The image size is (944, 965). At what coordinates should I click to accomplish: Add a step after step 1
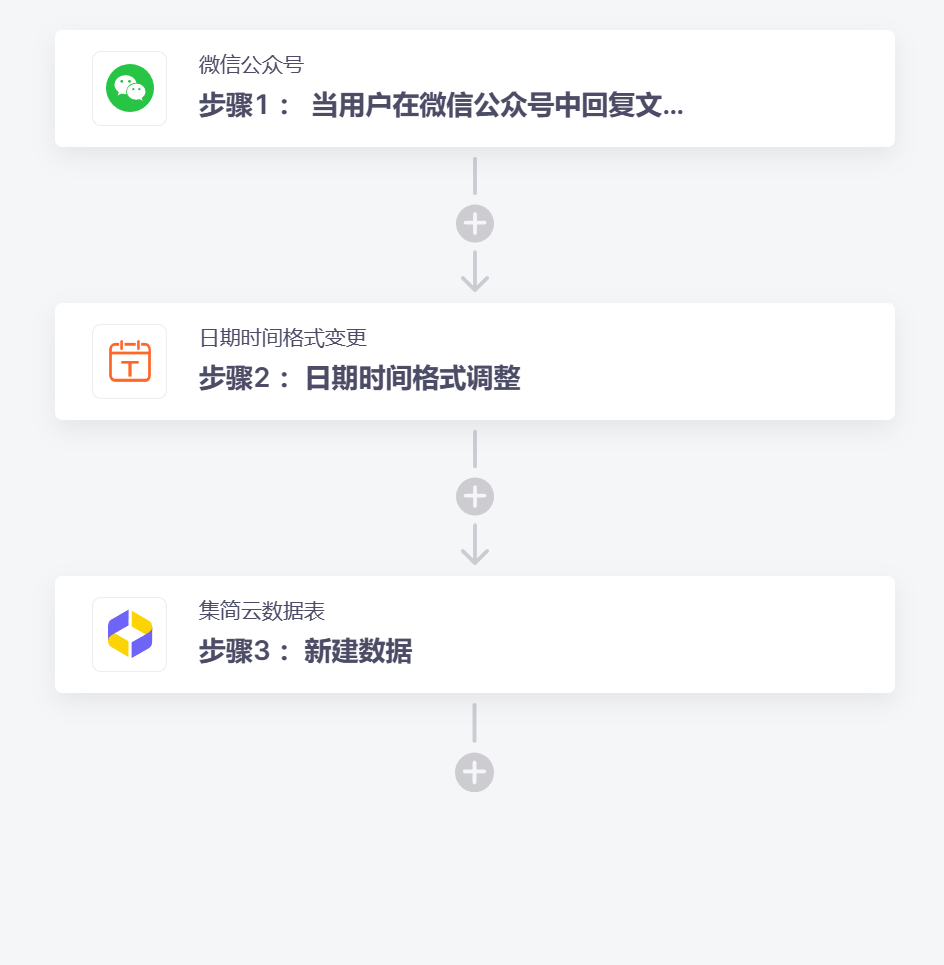click(475, 224)
